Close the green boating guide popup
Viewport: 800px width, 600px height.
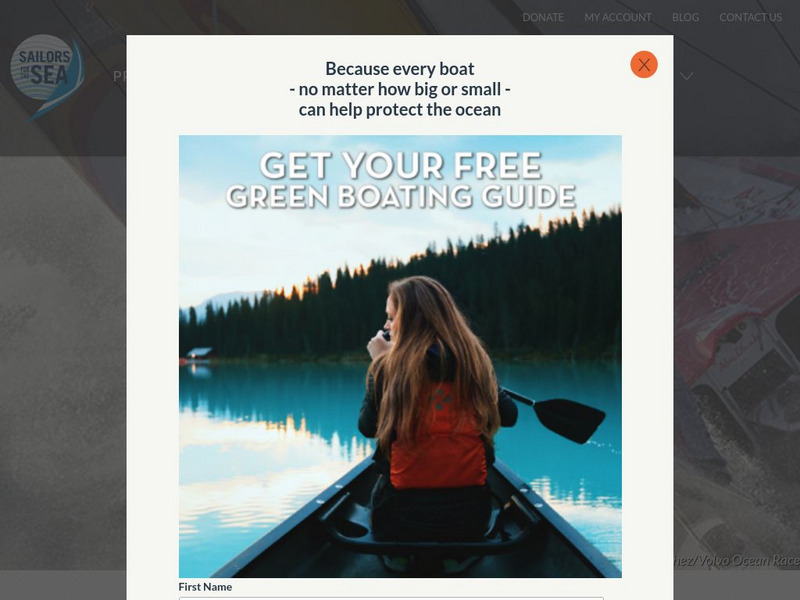click(x=643, y=65)
